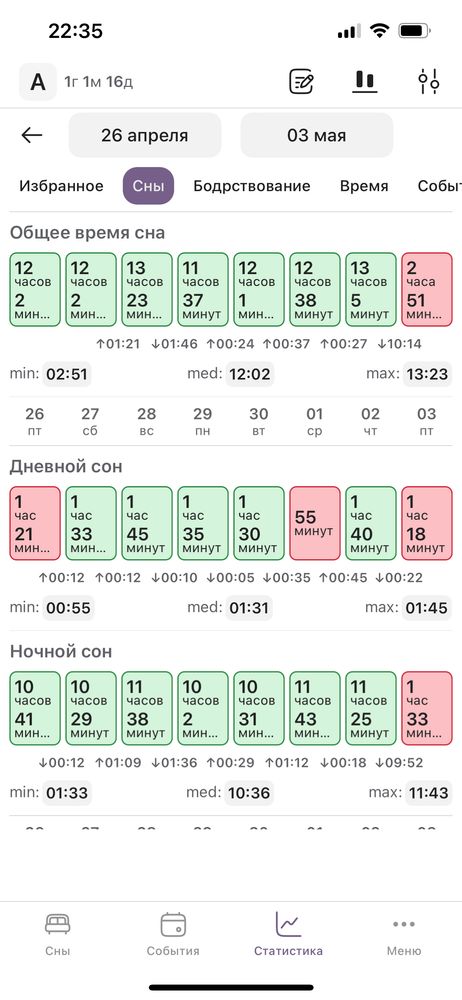Select the Статистика bottom tab
This screenshot has height=1000, width=462.
pos(288,934)
